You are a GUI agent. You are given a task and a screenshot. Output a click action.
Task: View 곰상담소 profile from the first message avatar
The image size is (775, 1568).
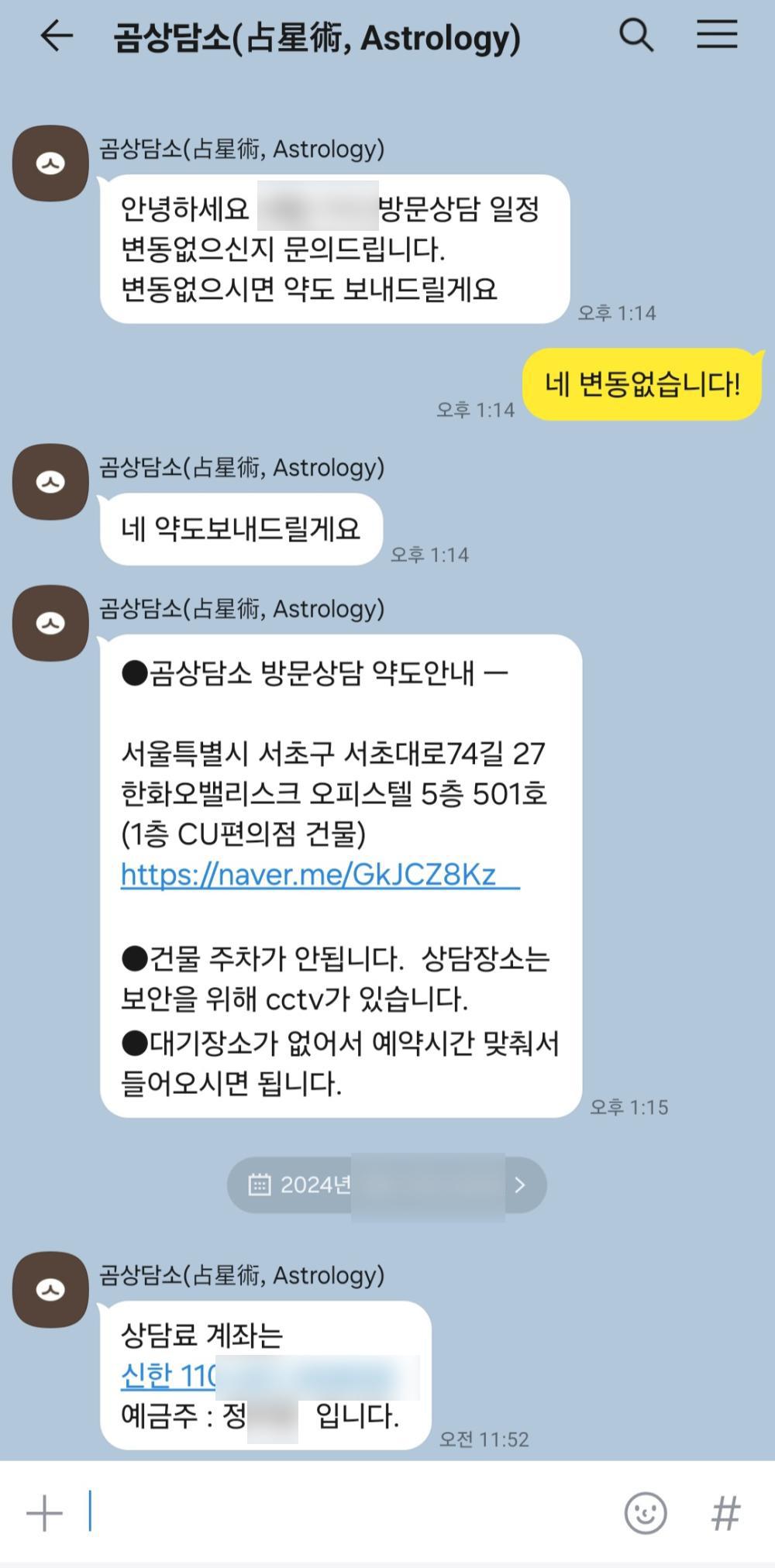[50, 163]
